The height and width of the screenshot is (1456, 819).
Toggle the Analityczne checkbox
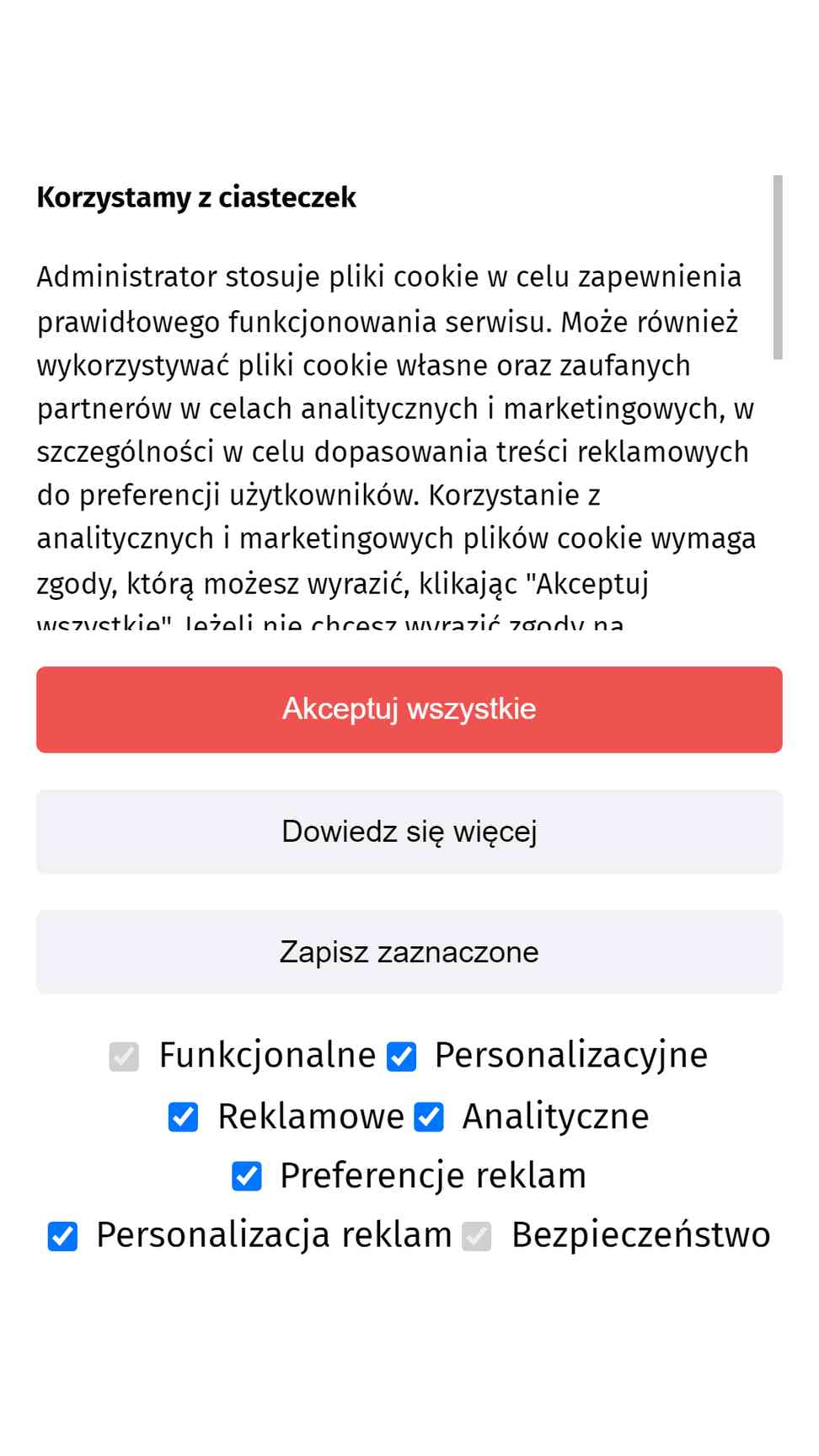tap(429, 1117)
